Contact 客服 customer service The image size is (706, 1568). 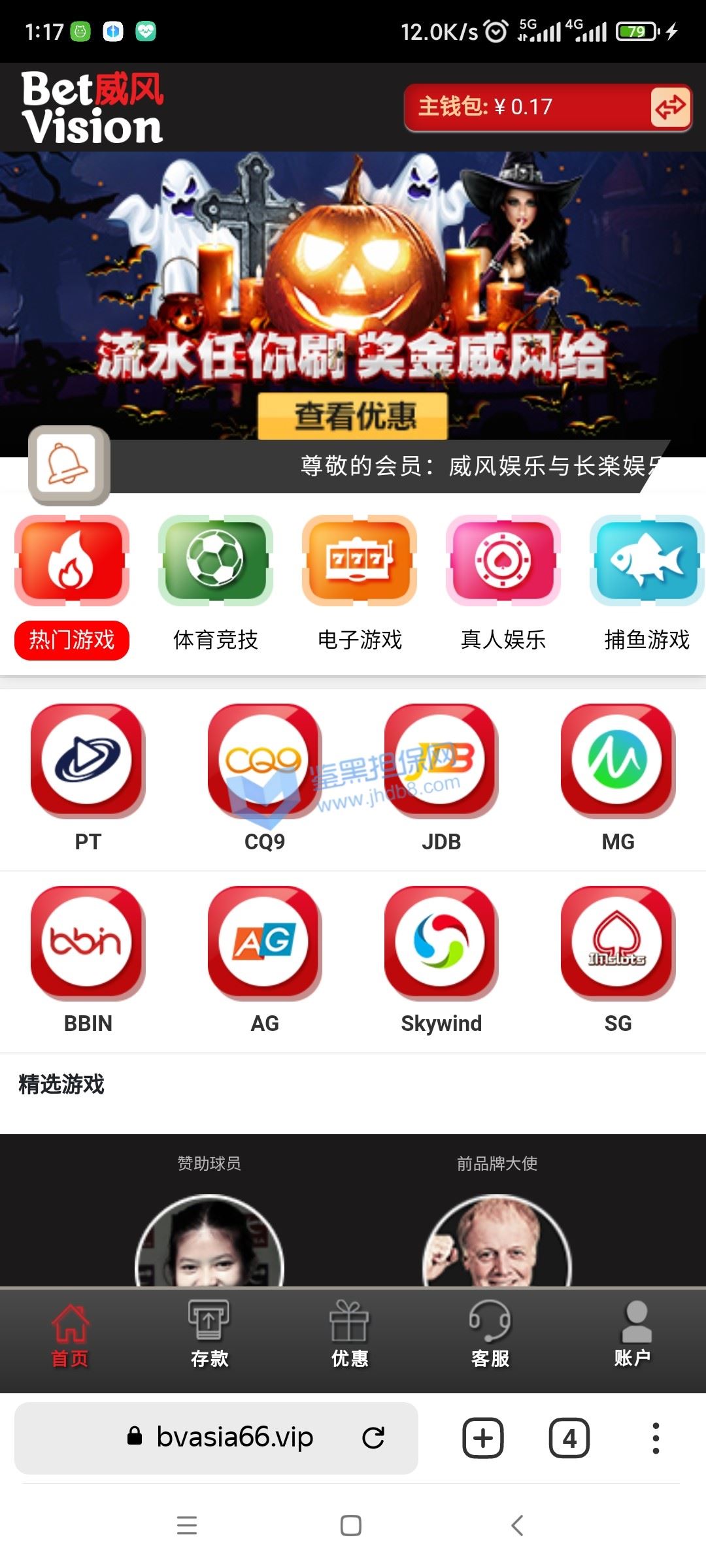coord(490,1334)
